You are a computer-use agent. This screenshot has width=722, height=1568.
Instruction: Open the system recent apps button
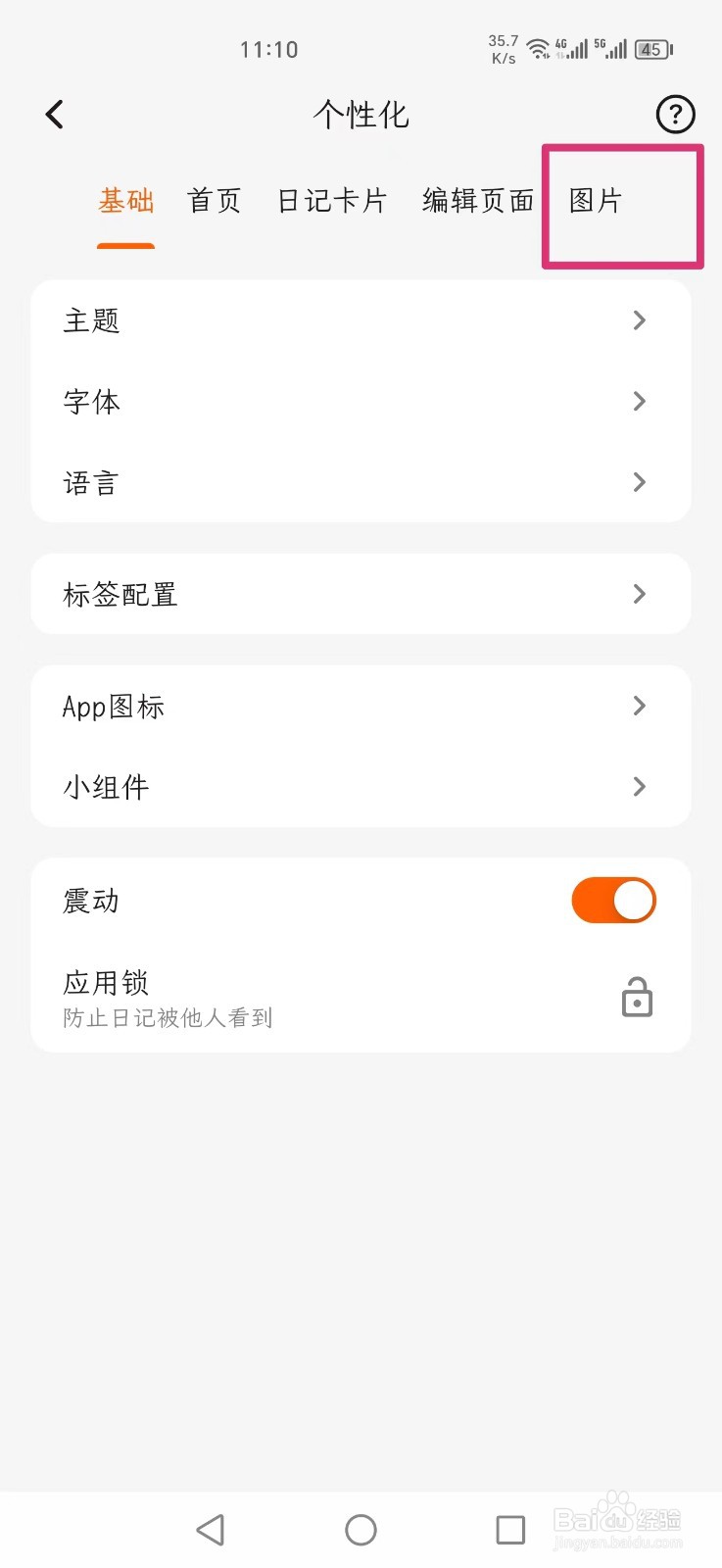pyautogui.click(x=510, y=1530)
